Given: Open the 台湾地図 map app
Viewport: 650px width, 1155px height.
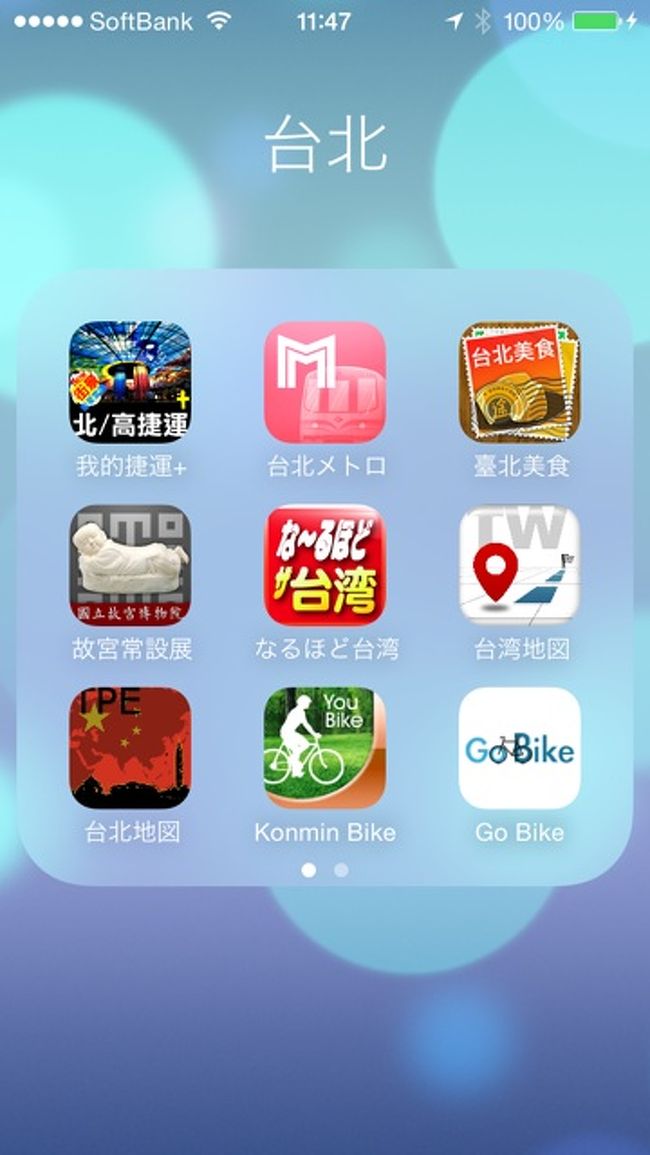Looking at the screenshot, I should point(520,565).
